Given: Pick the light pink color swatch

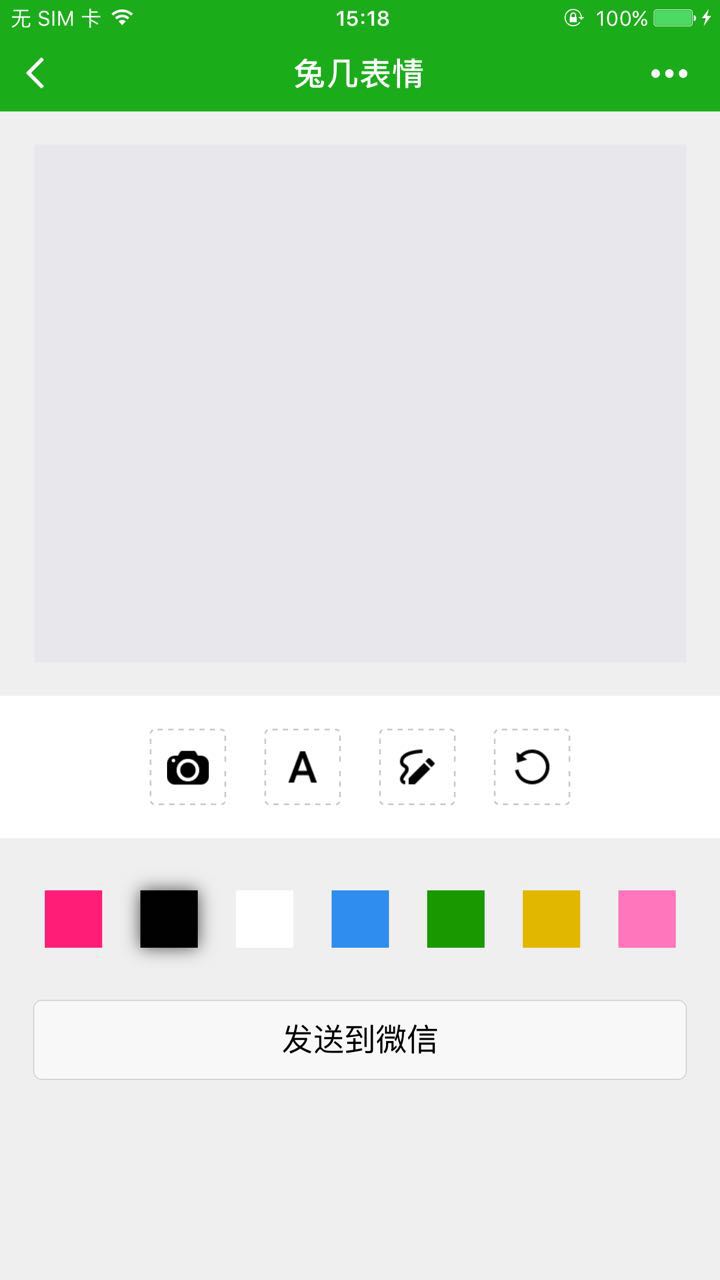Looking at the screenshot, I should pos(647,919).
